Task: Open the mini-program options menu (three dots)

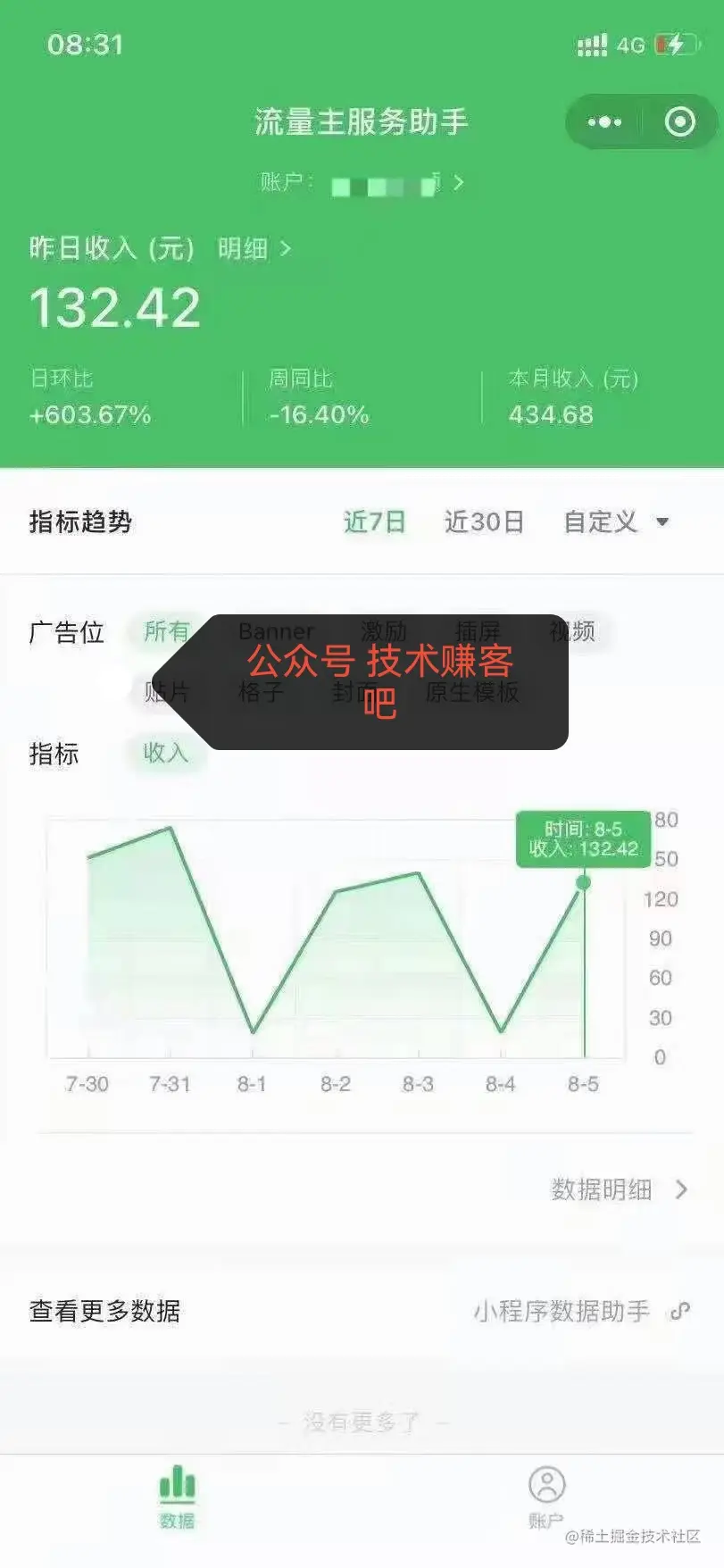Action: click(x=603, y=121)
